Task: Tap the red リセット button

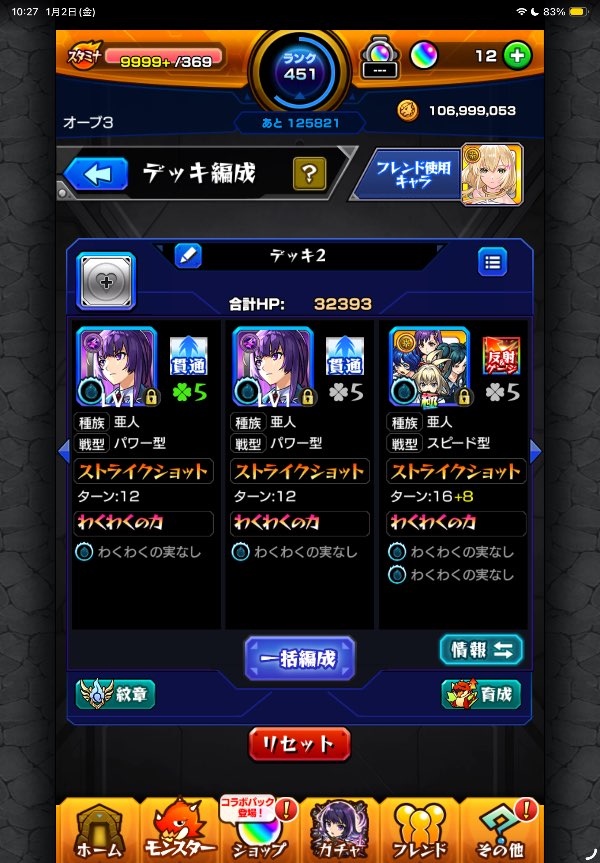Action: pyautogui.click(x=299, y=745)
